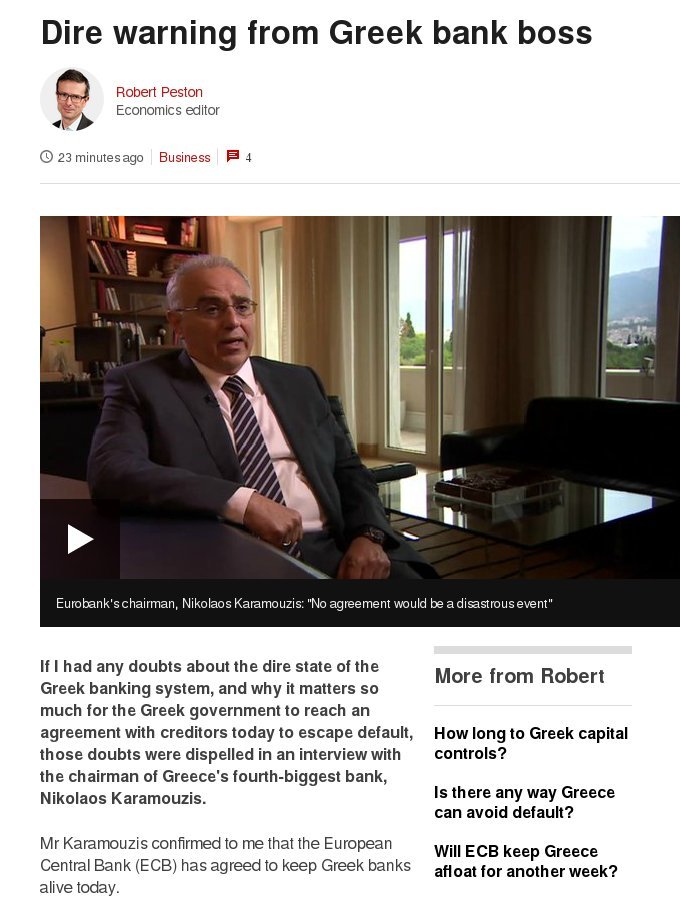View the 4 comments
680x905 pixels.
238,157
